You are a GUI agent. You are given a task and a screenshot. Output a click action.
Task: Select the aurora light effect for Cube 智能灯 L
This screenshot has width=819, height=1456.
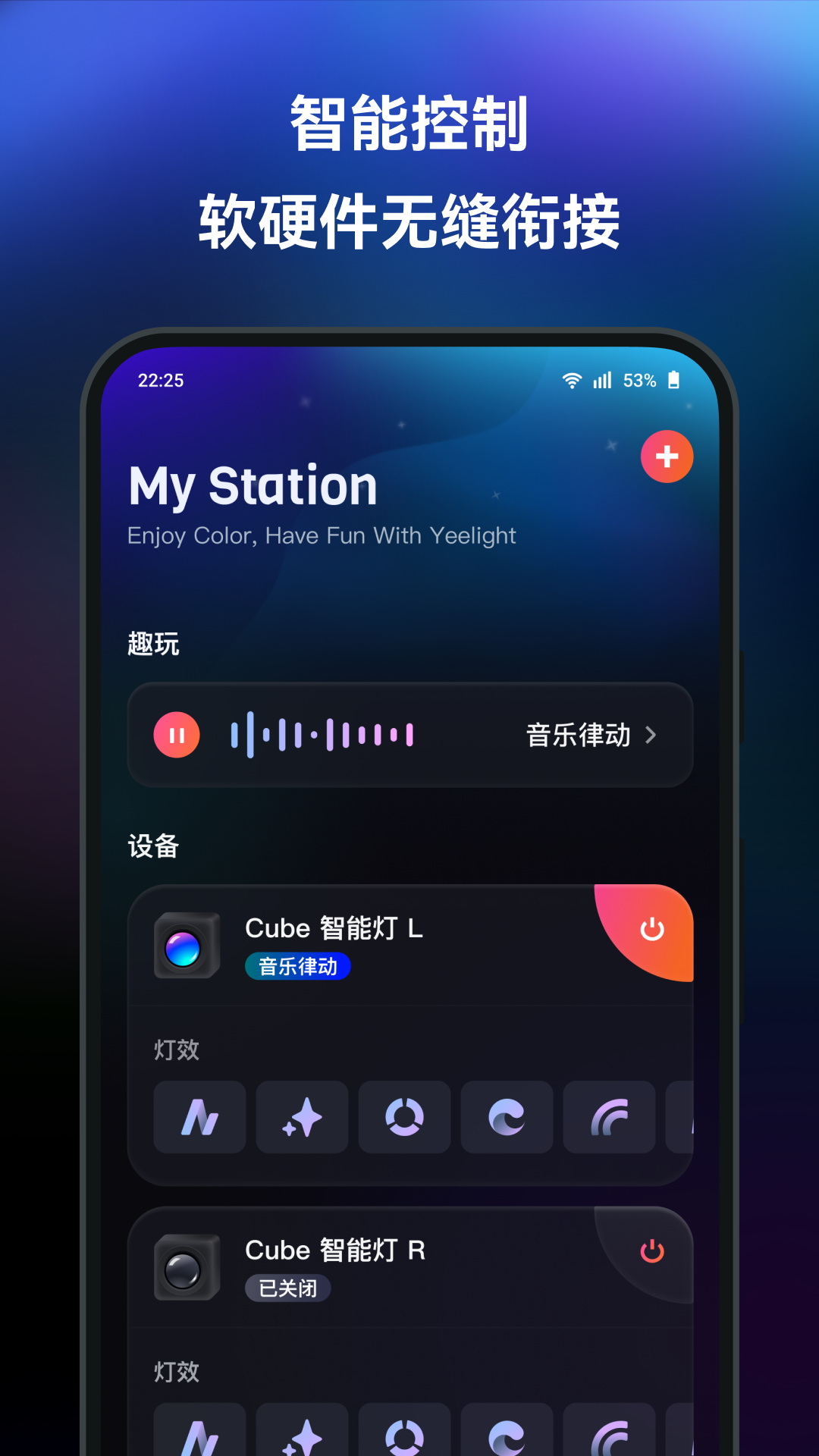coord(199,1117)
